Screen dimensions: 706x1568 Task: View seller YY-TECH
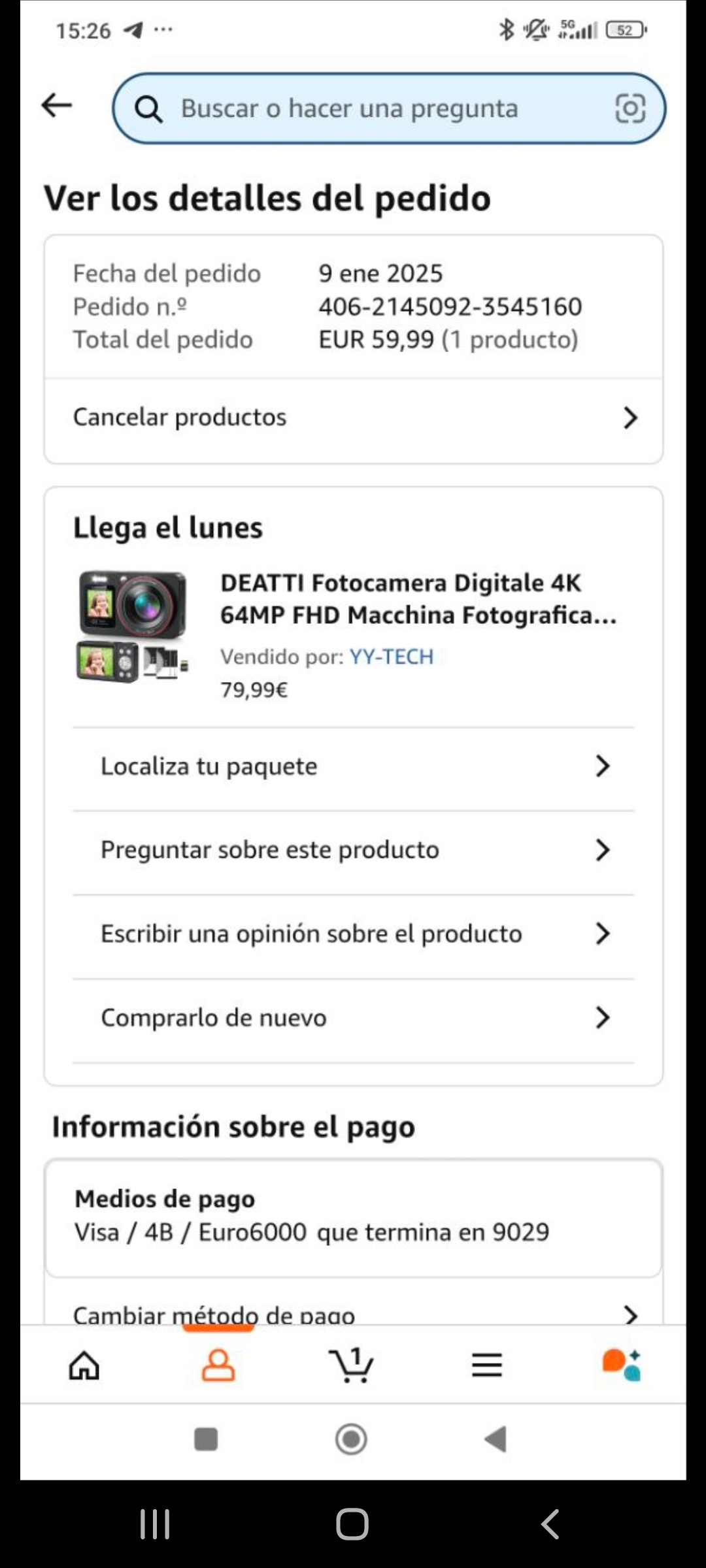click(392, 657)
